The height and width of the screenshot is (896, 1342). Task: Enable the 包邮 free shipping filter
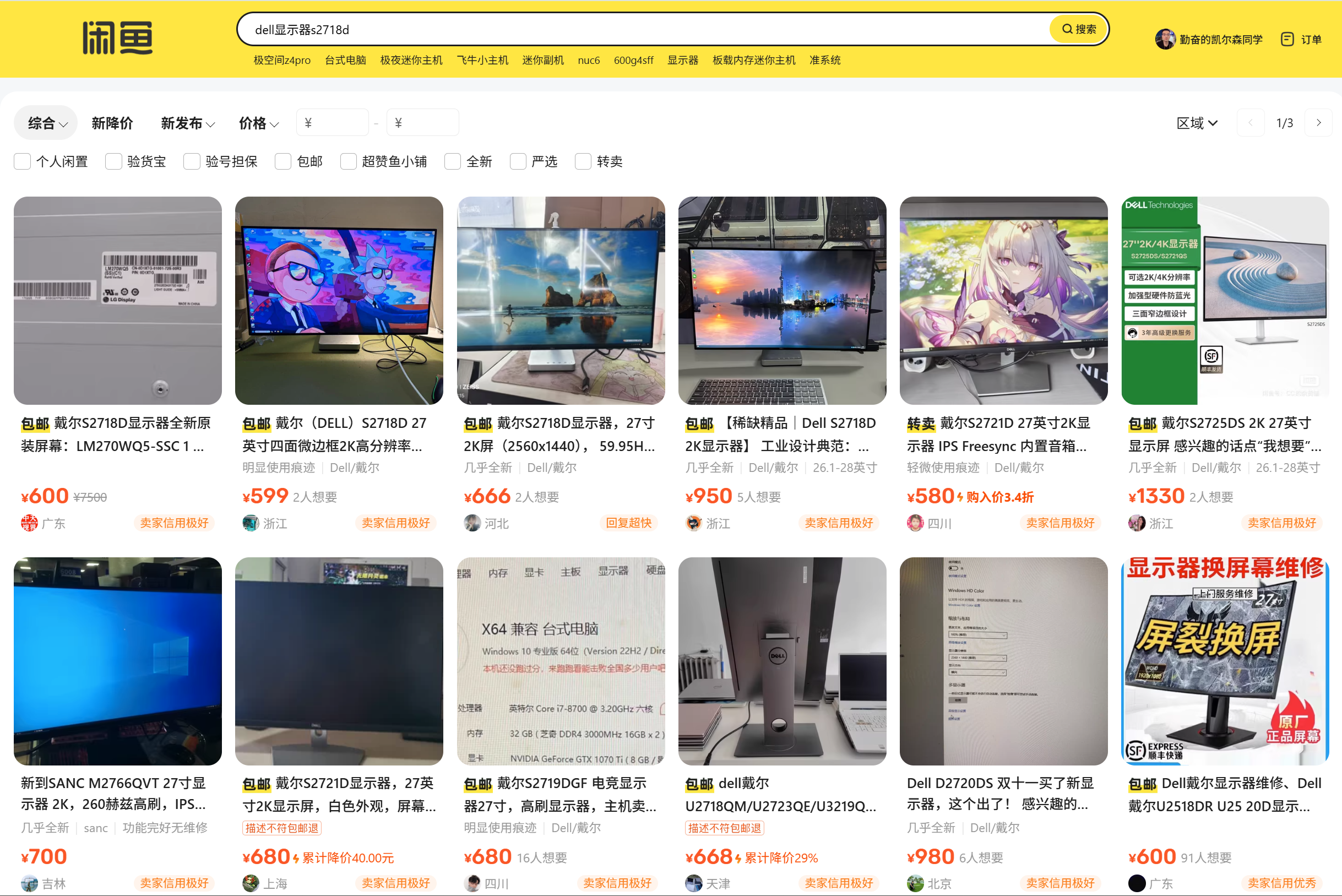[283, 162]
